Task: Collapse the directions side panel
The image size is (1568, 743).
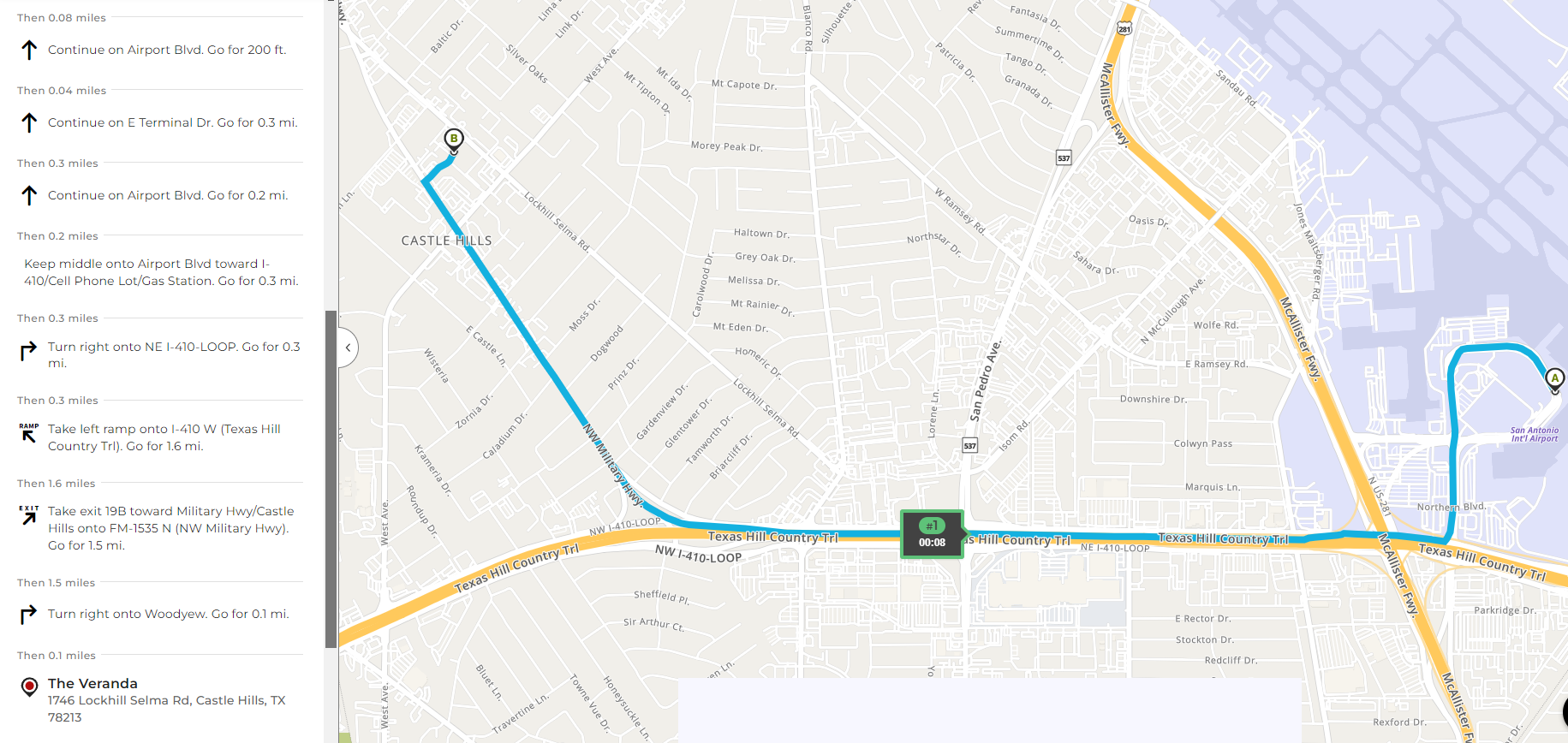Action: [x=348, y=348]
